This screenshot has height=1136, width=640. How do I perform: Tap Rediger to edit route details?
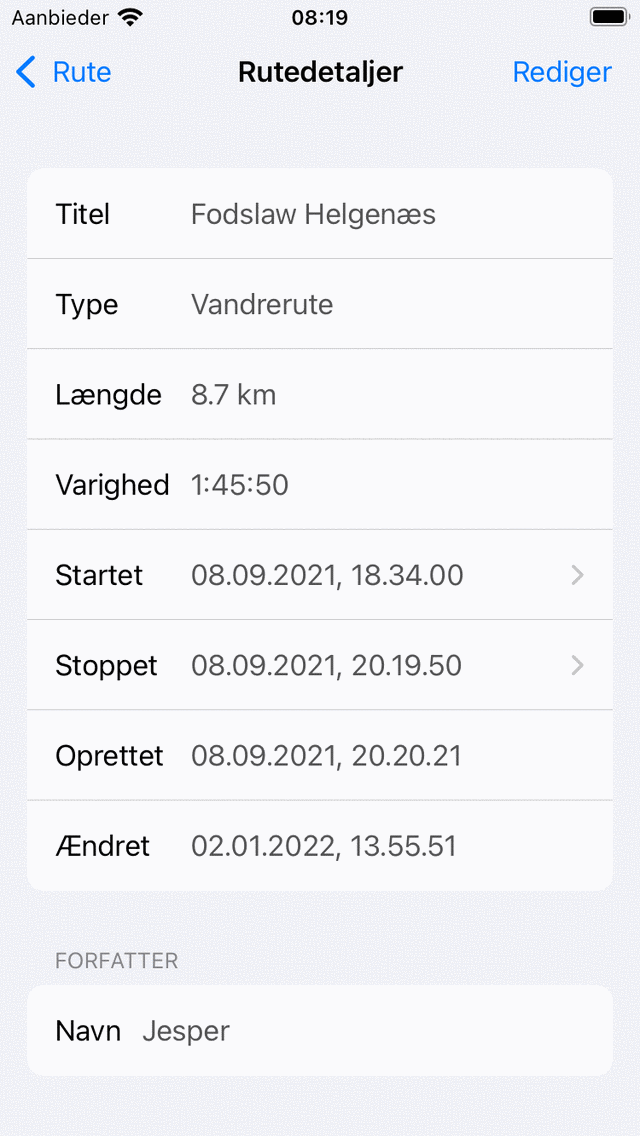pyautogui.click(x=561, y=73)
